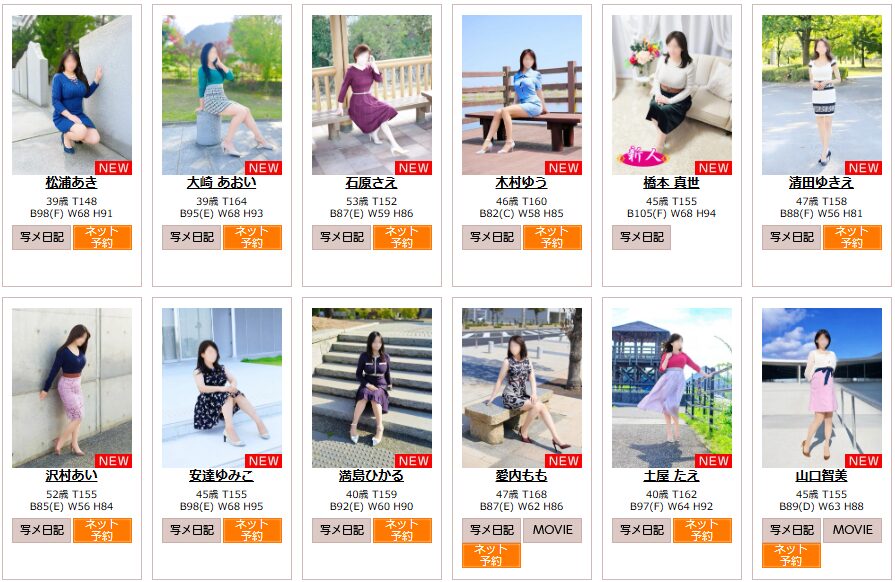
Task: Tap ネット予約 under 愛内もも
Action: (x=491, y=555)
